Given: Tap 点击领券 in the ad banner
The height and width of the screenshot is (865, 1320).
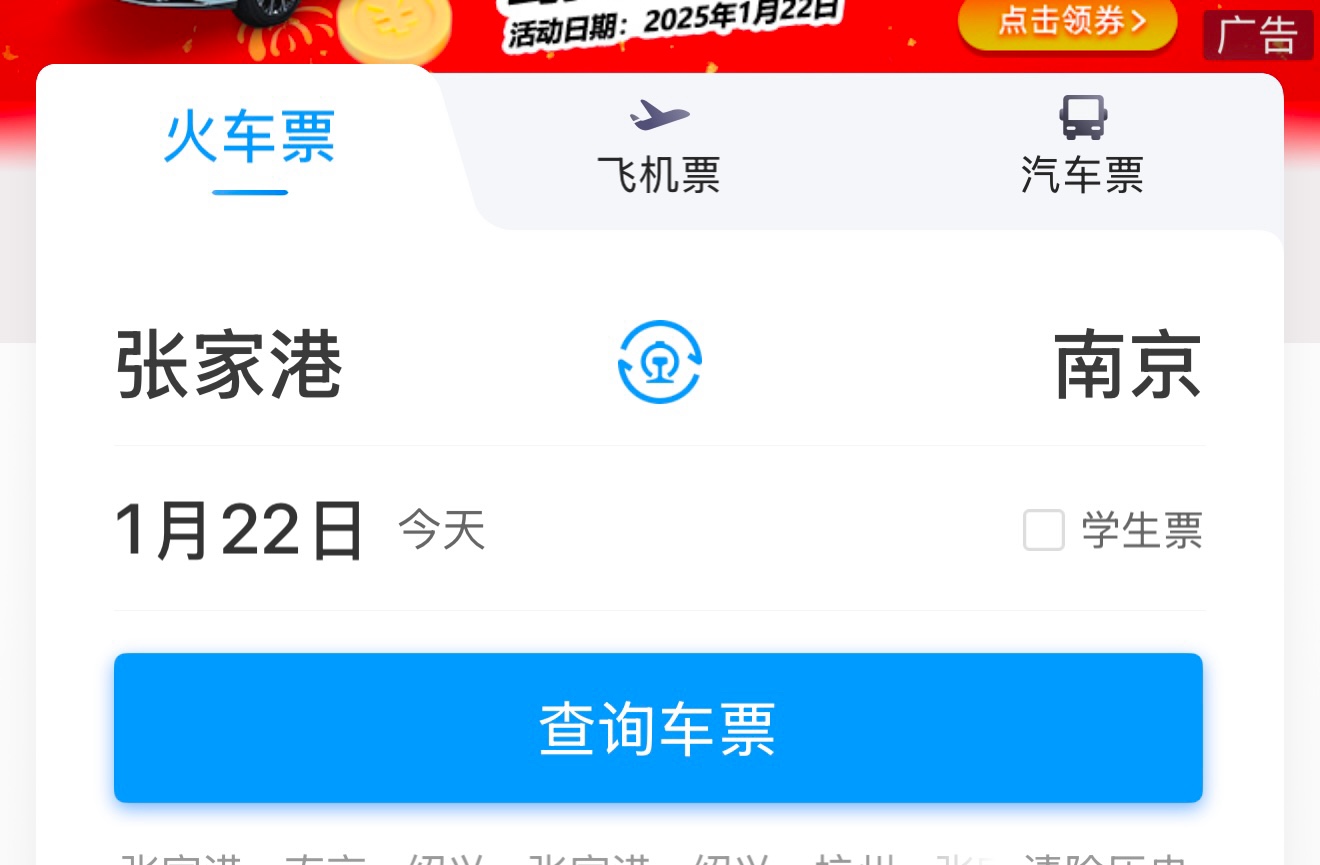Looking at the screenshot, I should [x=1067, y=22].
